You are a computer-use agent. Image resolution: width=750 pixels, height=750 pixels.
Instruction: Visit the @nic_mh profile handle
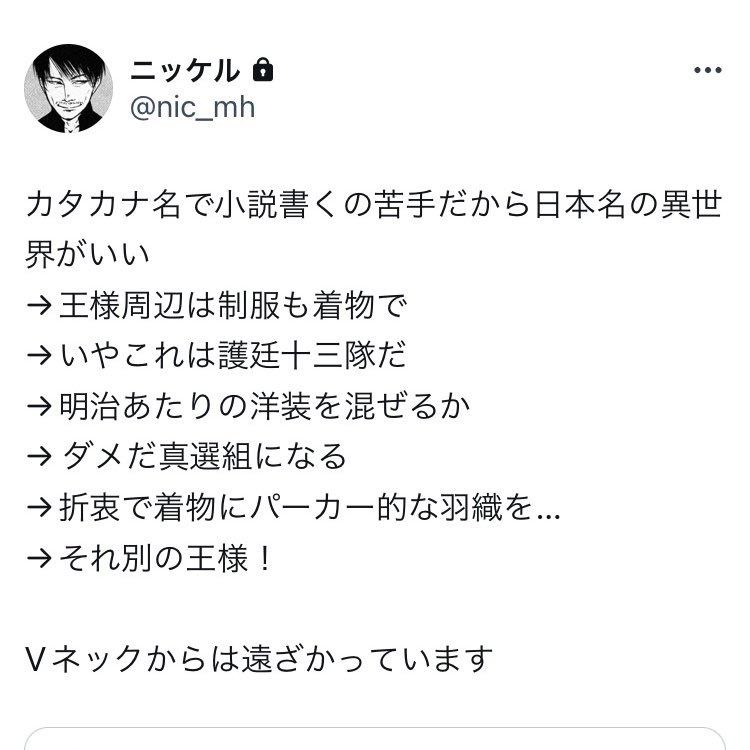tap(193, 107)
